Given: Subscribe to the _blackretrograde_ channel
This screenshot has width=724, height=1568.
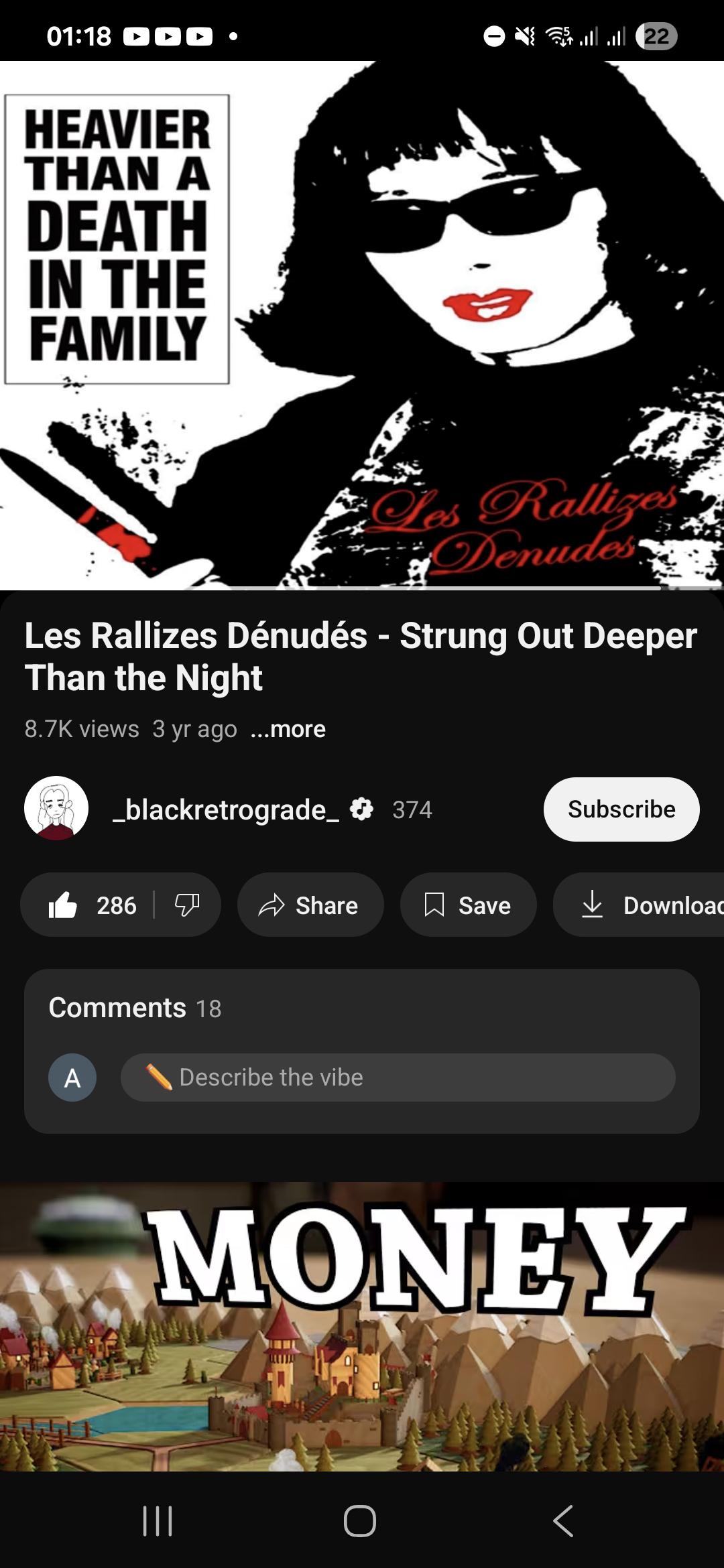Looking at the screenshot, I should coord(621,809).
